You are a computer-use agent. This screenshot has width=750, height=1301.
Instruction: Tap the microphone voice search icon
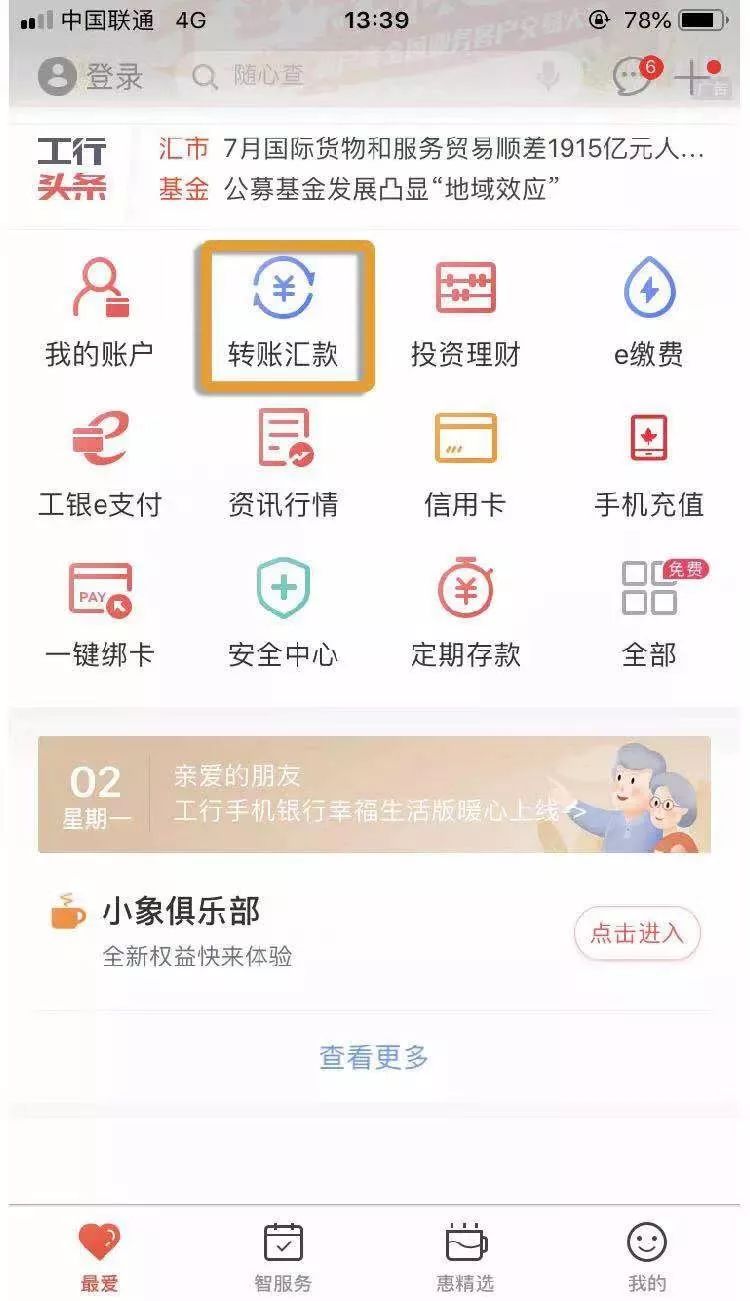coord(547,77)
